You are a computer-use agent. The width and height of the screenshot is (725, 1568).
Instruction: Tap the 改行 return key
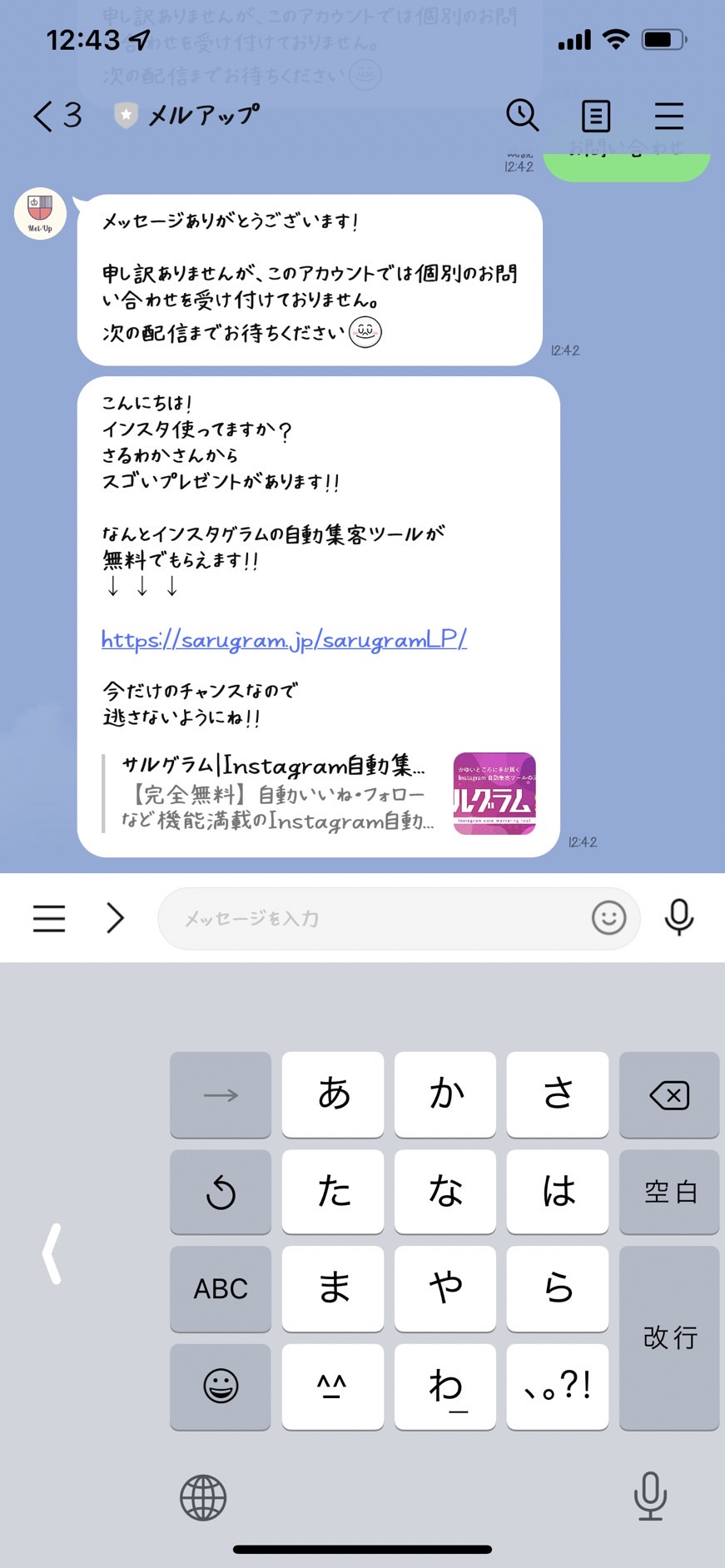point(669,1337)
